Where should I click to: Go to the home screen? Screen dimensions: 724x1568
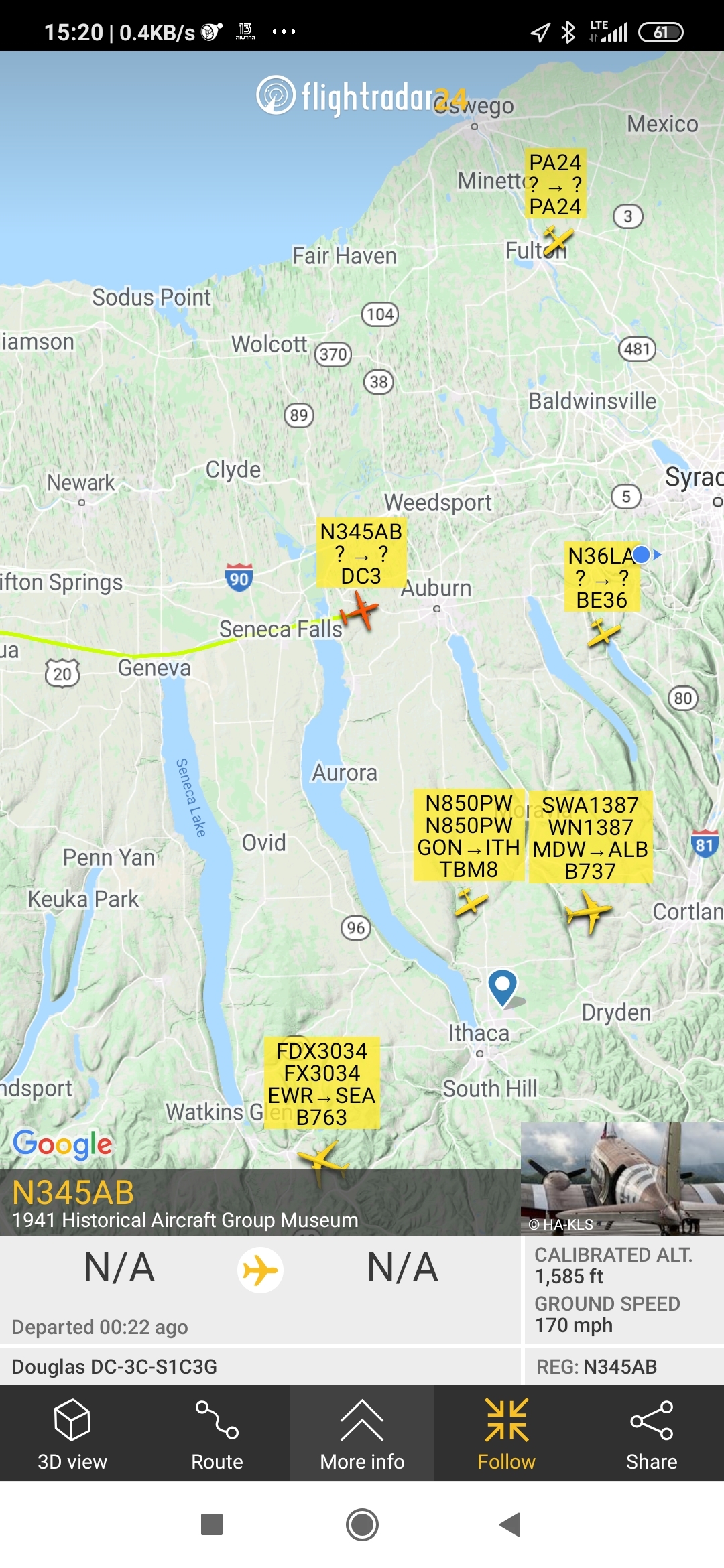tap(362, 1524)
